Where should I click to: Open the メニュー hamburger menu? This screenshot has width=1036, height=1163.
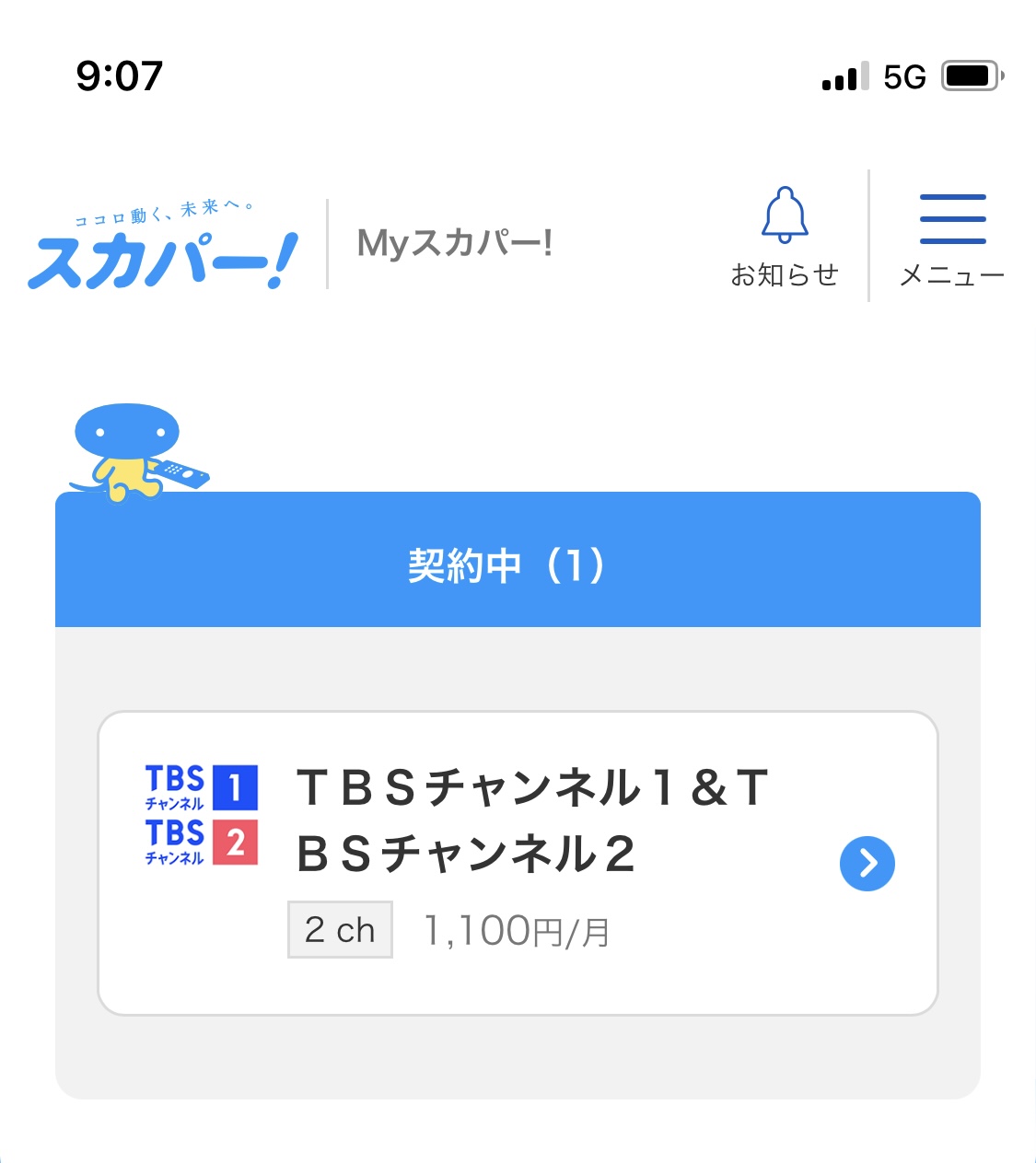[952, 236]
